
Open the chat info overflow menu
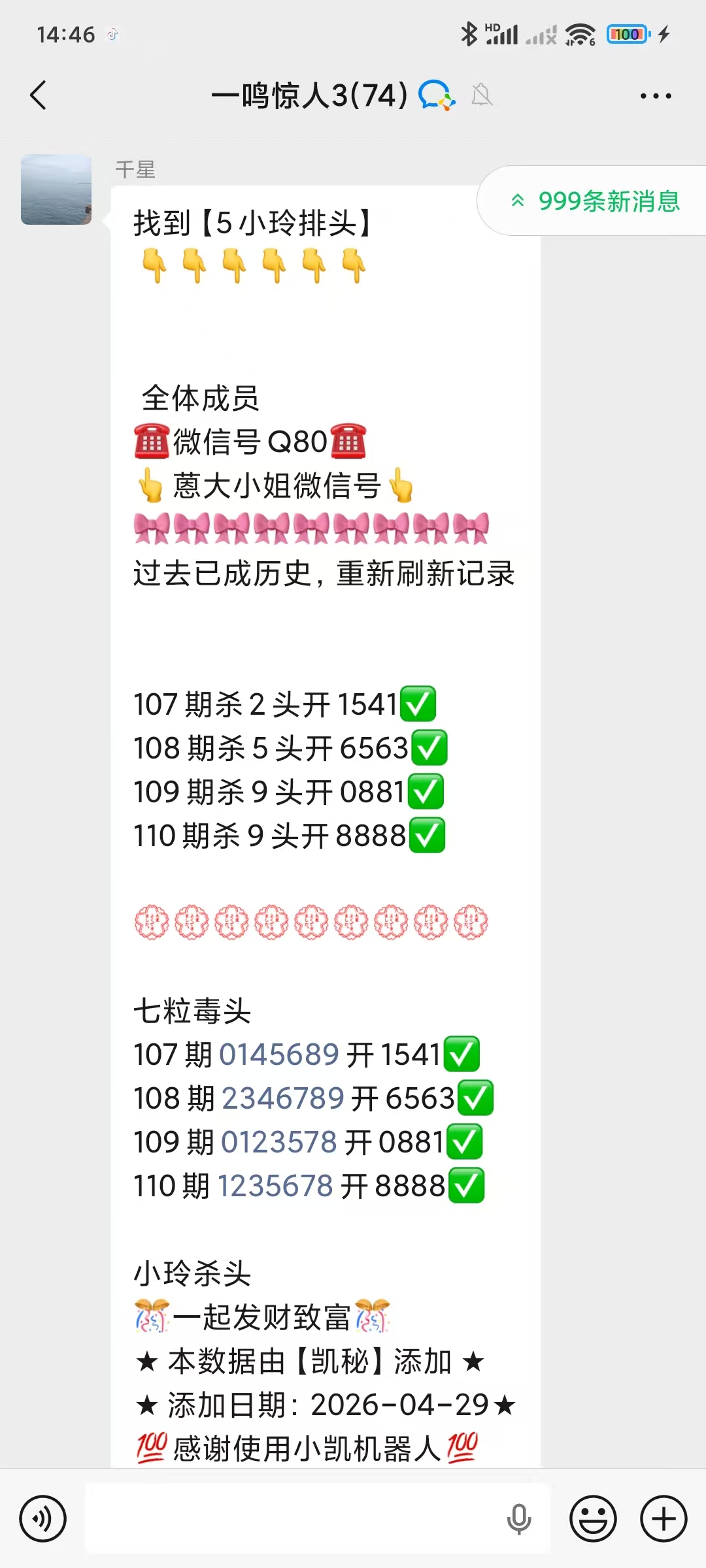[x=655, y=96]
